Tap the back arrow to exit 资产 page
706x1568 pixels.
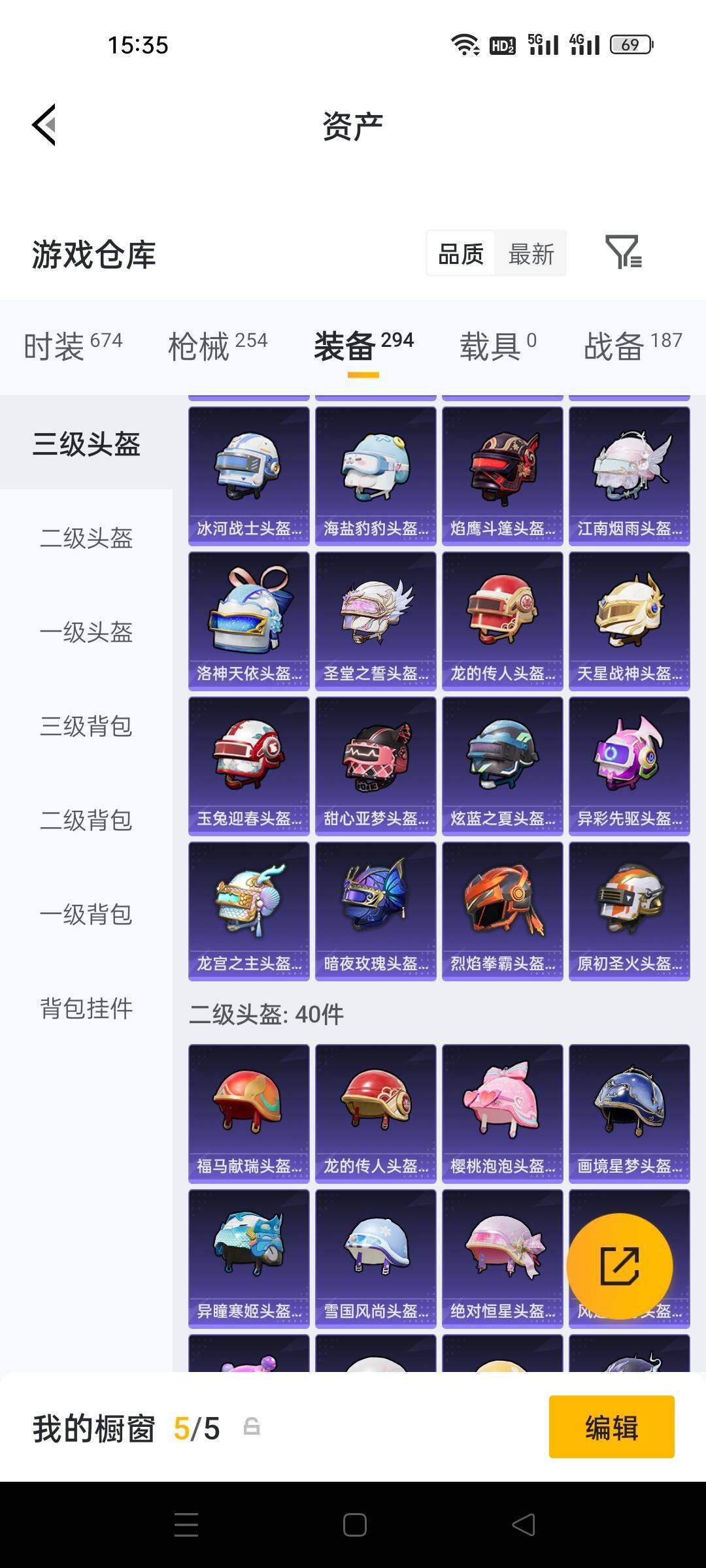tap(43, 125)
